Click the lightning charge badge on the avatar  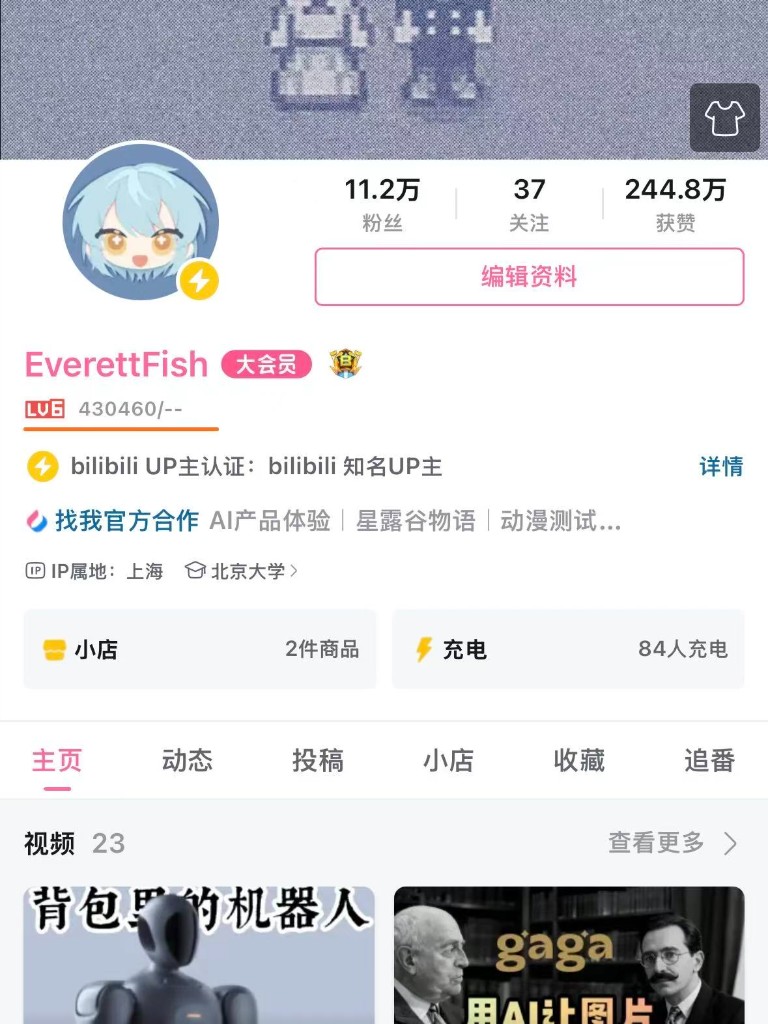[199, 283]
